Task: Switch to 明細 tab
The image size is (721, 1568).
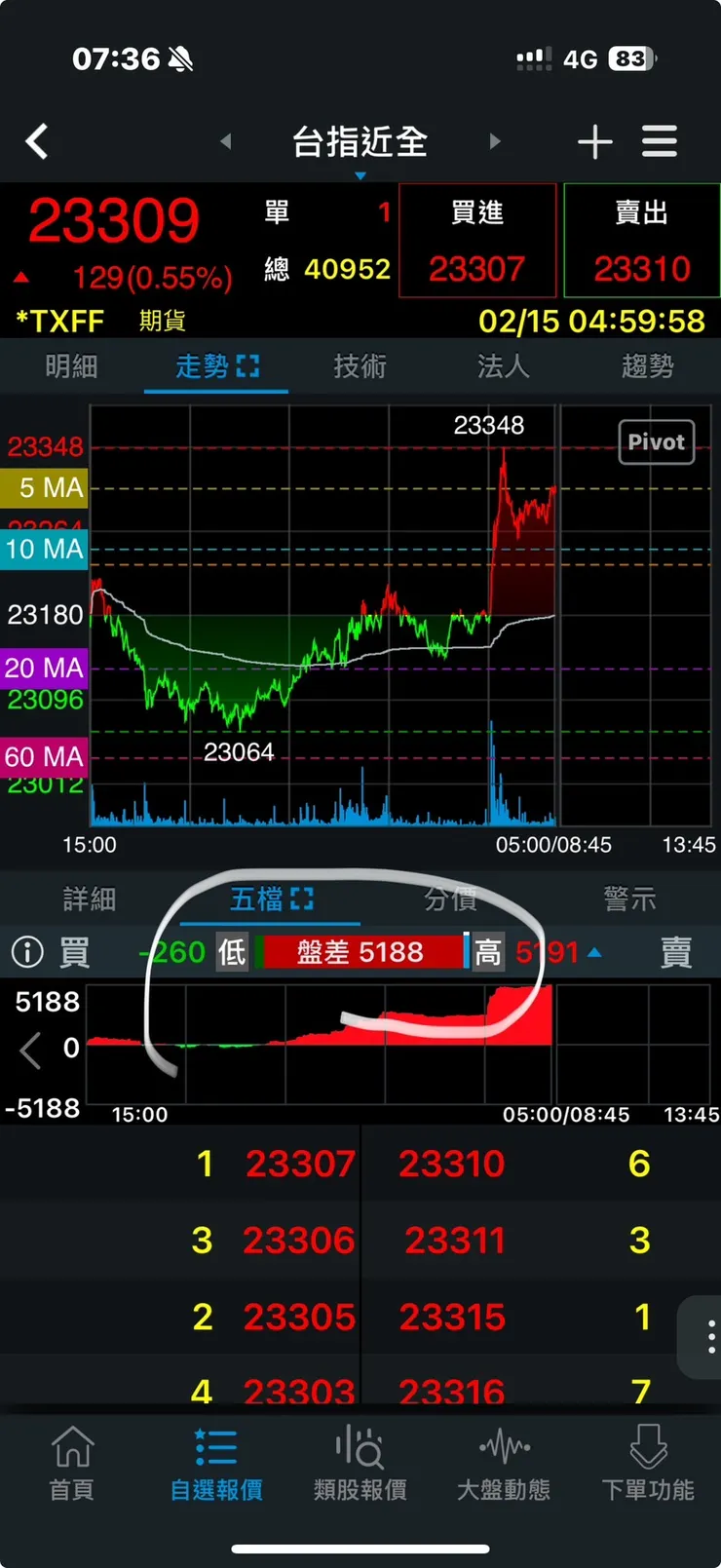Action: (71, 366)
